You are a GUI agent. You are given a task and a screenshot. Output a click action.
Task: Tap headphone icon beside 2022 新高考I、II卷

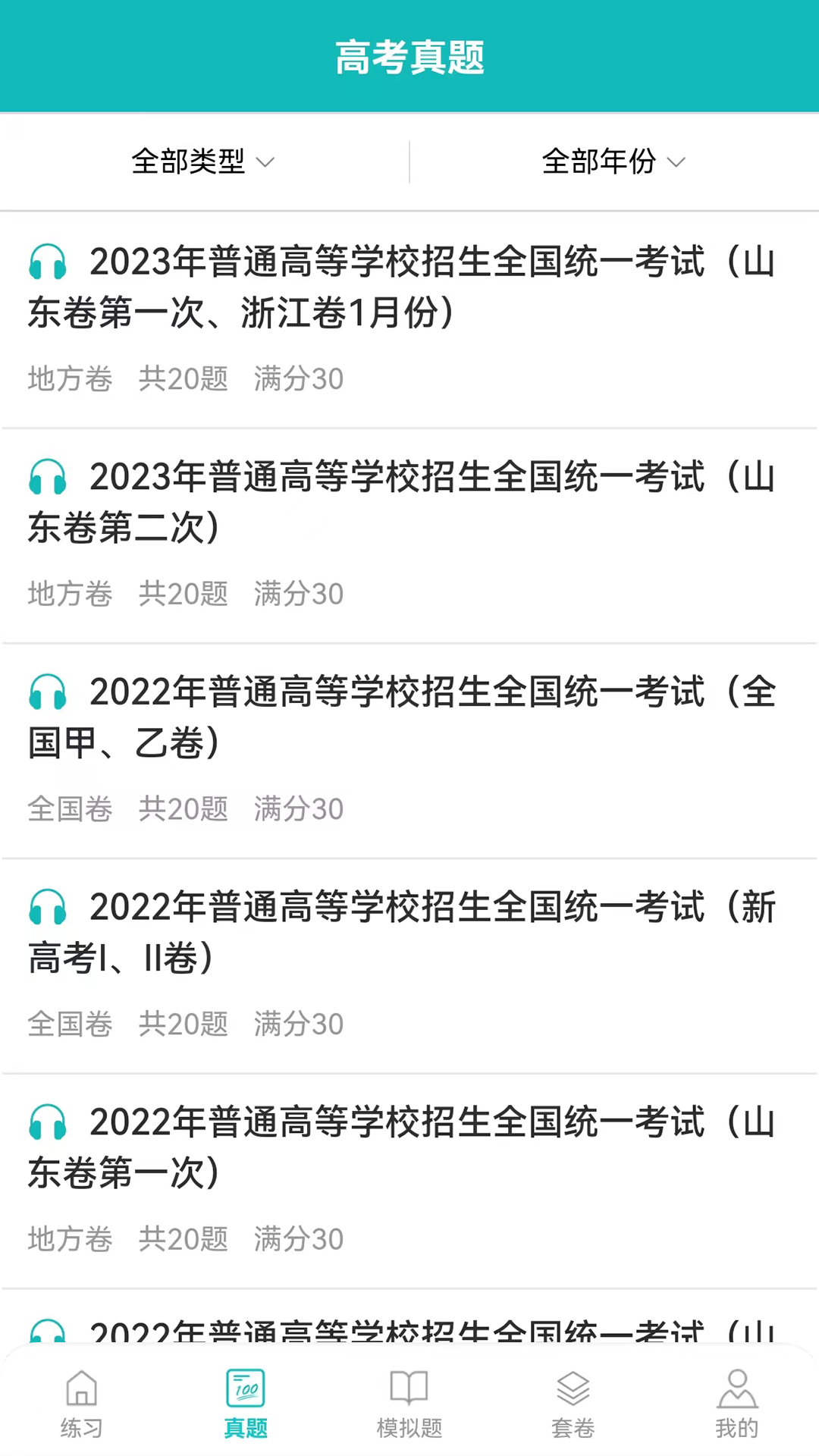click(47, 908)
